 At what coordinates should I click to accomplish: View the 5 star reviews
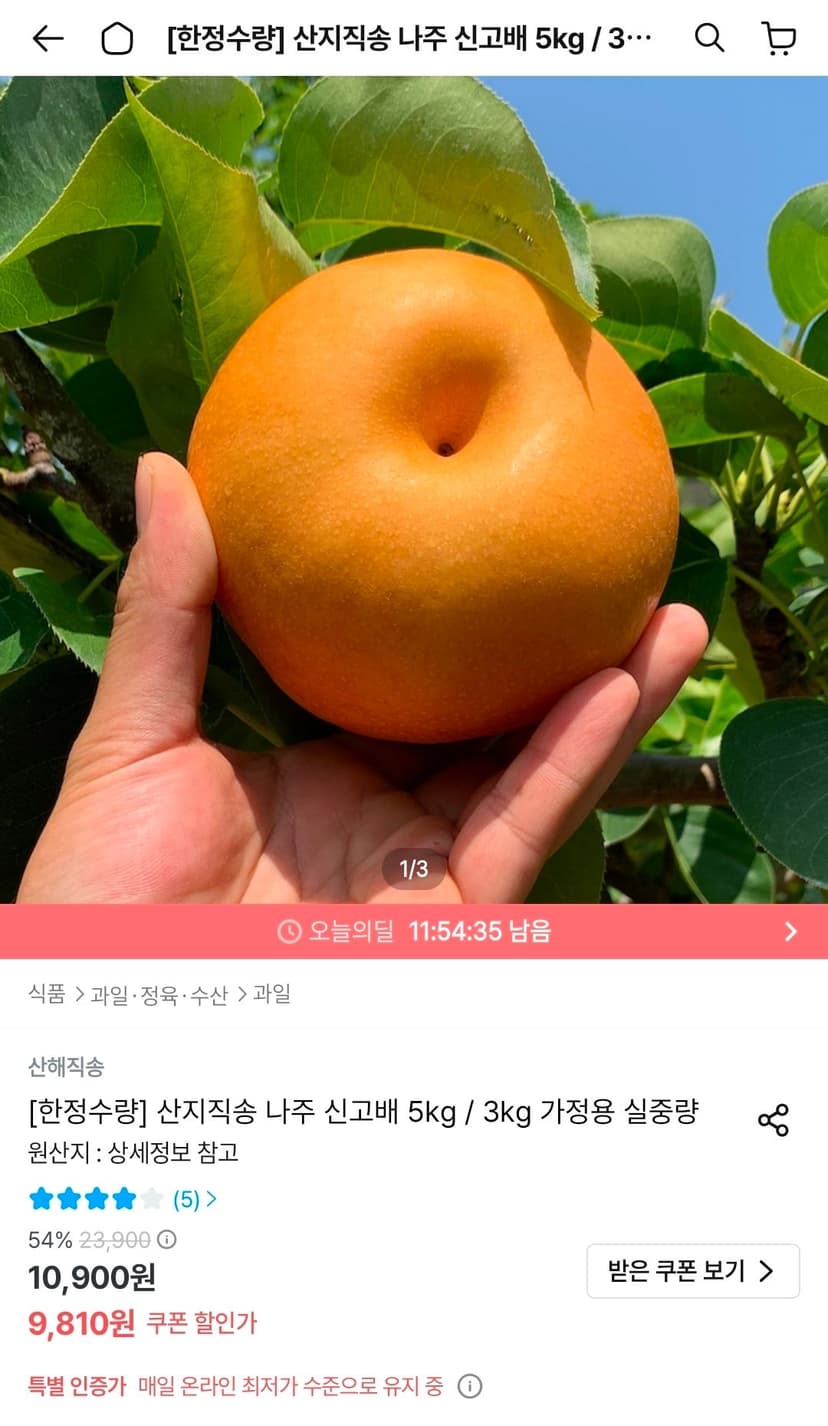point(123,1199)
